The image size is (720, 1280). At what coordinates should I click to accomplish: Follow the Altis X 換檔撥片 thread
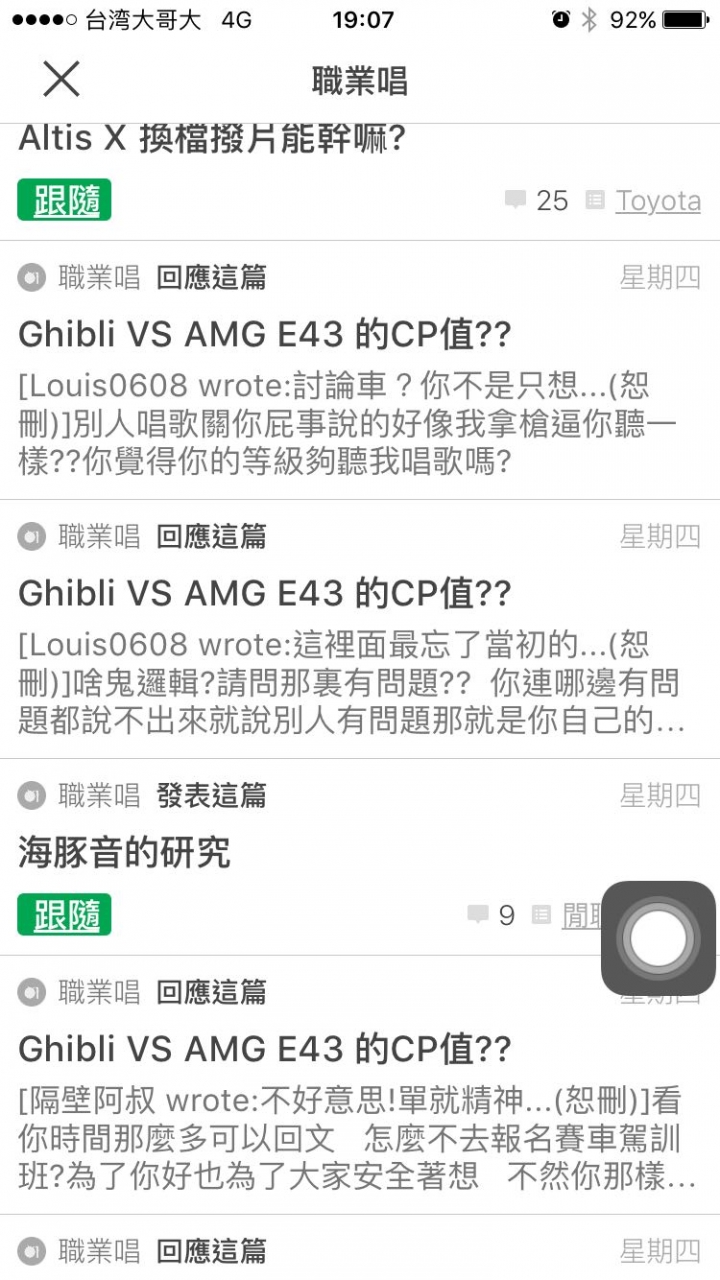tap(64, 200)
